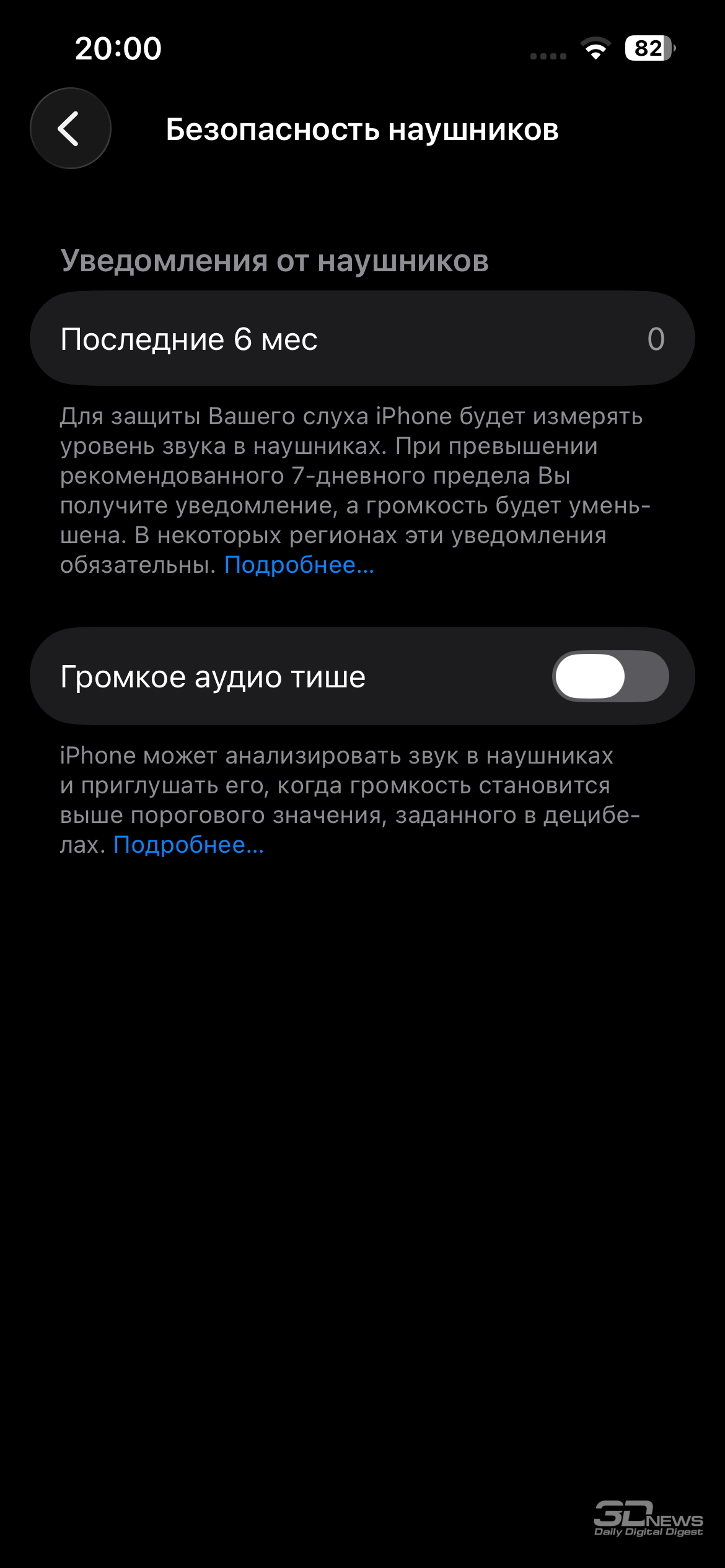Toggle the Громкое аудио тише switch

(610, 676)
